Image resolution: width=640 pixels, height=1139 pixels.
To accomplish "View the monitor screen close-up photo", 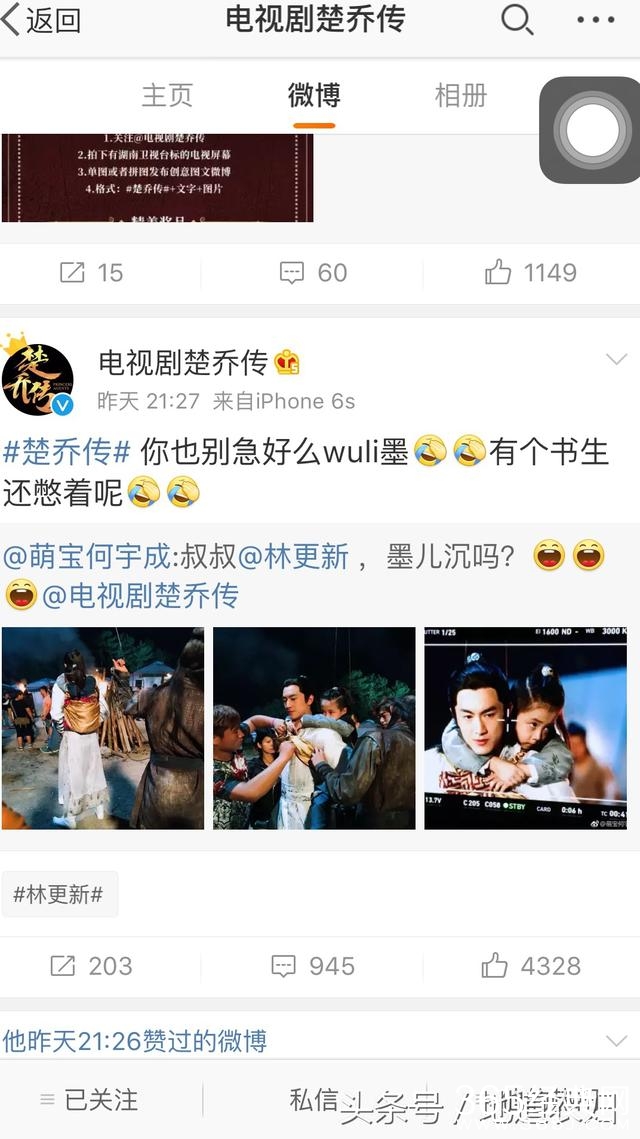I will (525, 728).
